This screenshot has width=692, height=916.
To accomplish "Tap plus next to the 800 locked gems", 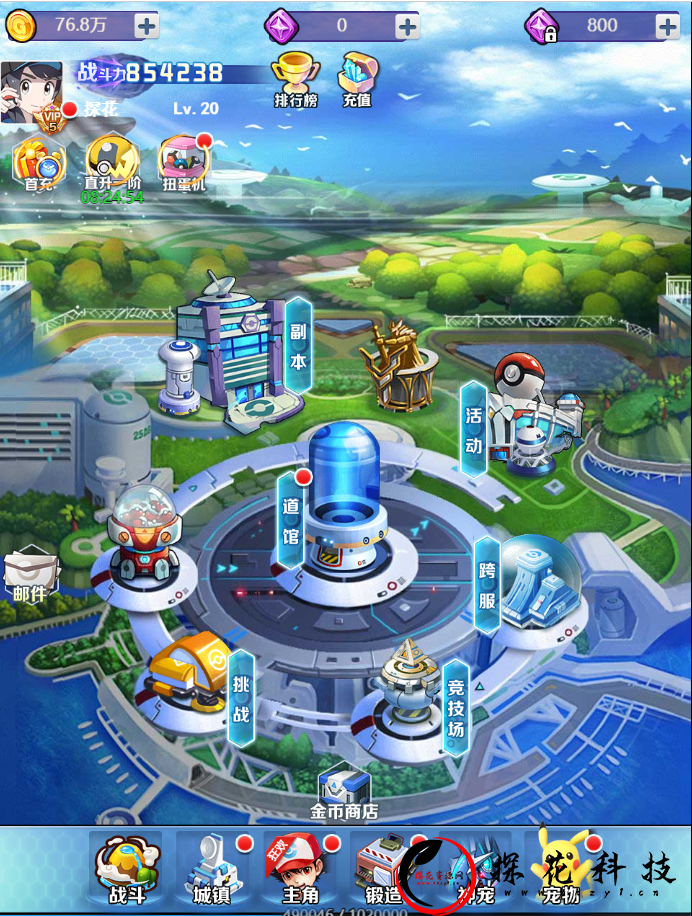I will click(x=667, y=26).
